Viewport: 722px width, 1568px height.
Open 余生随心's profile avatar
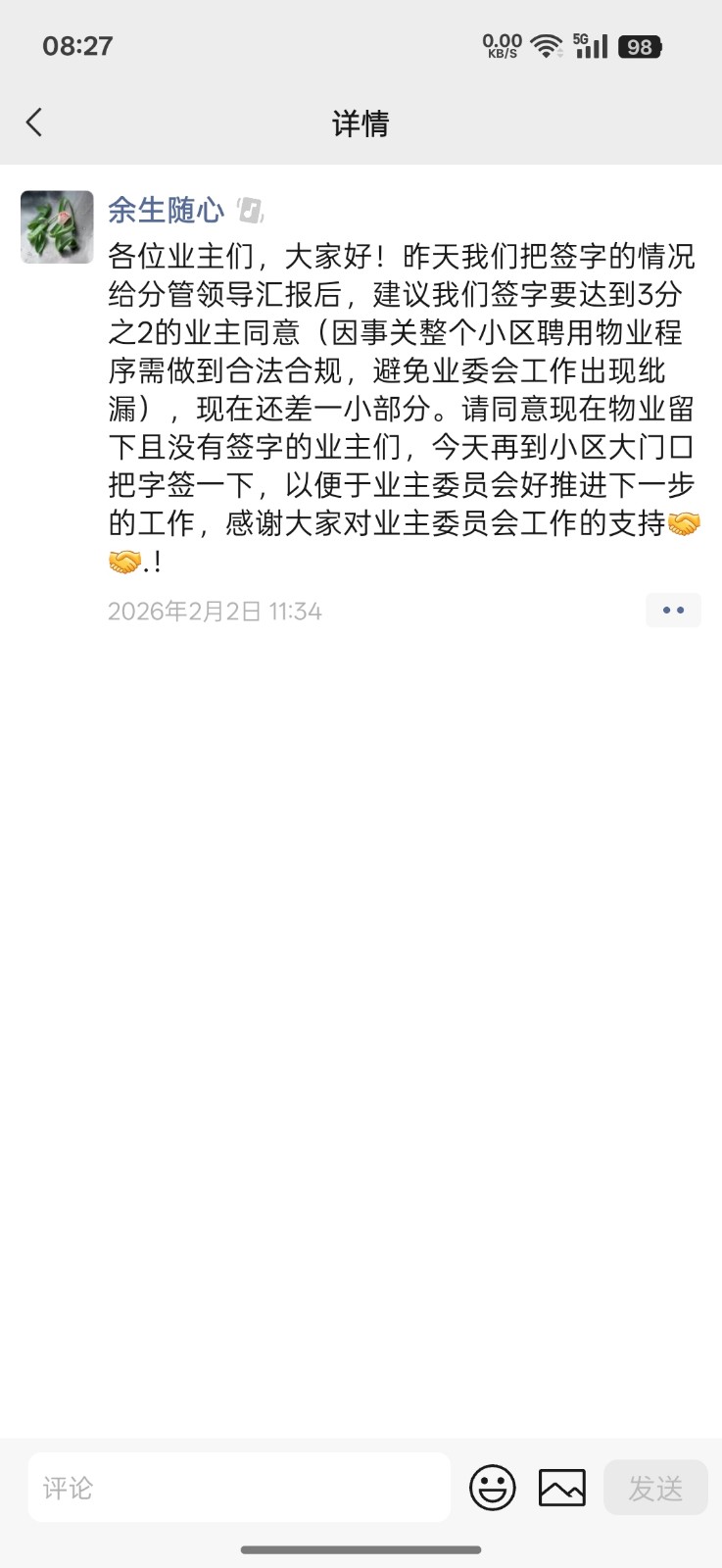57,226
